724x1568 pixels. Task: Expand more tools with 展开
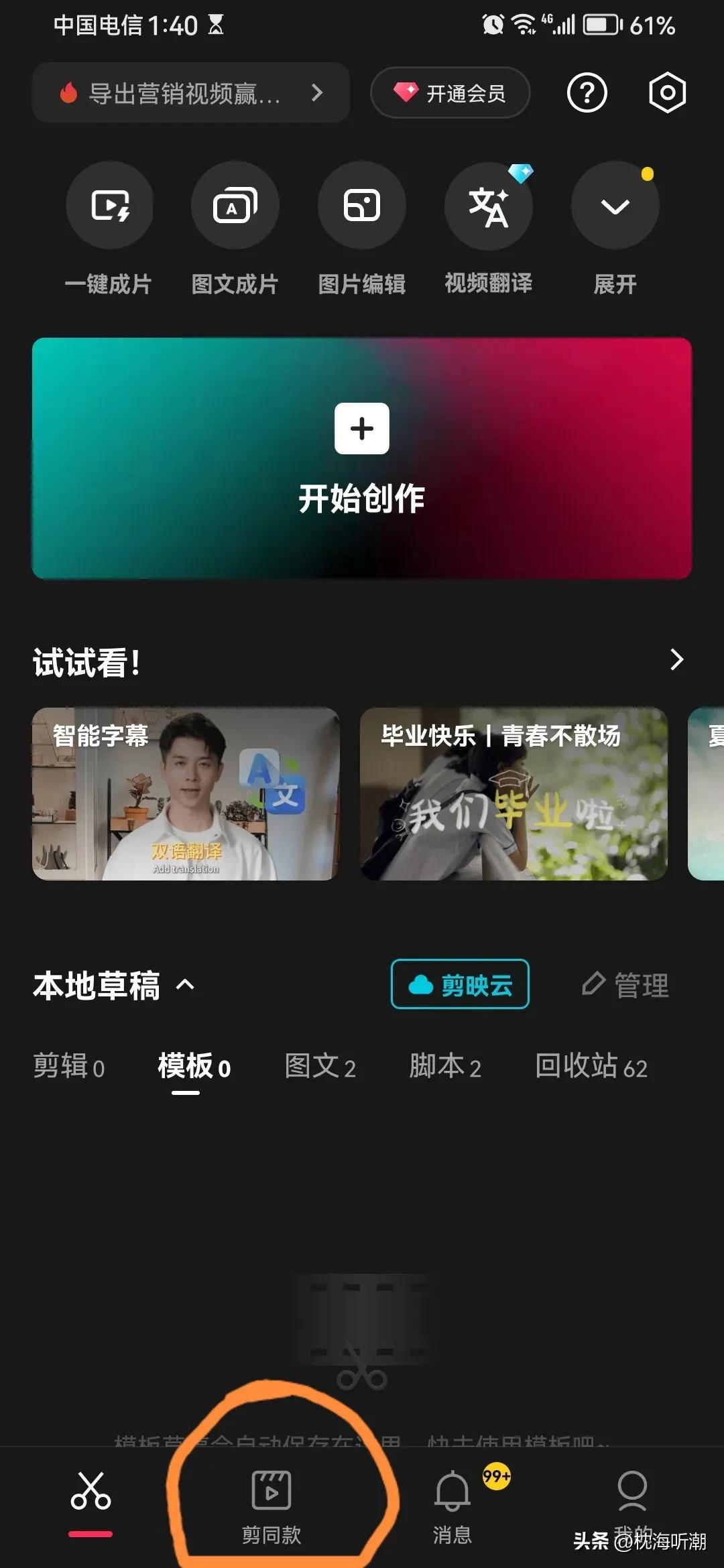(615, 206)
